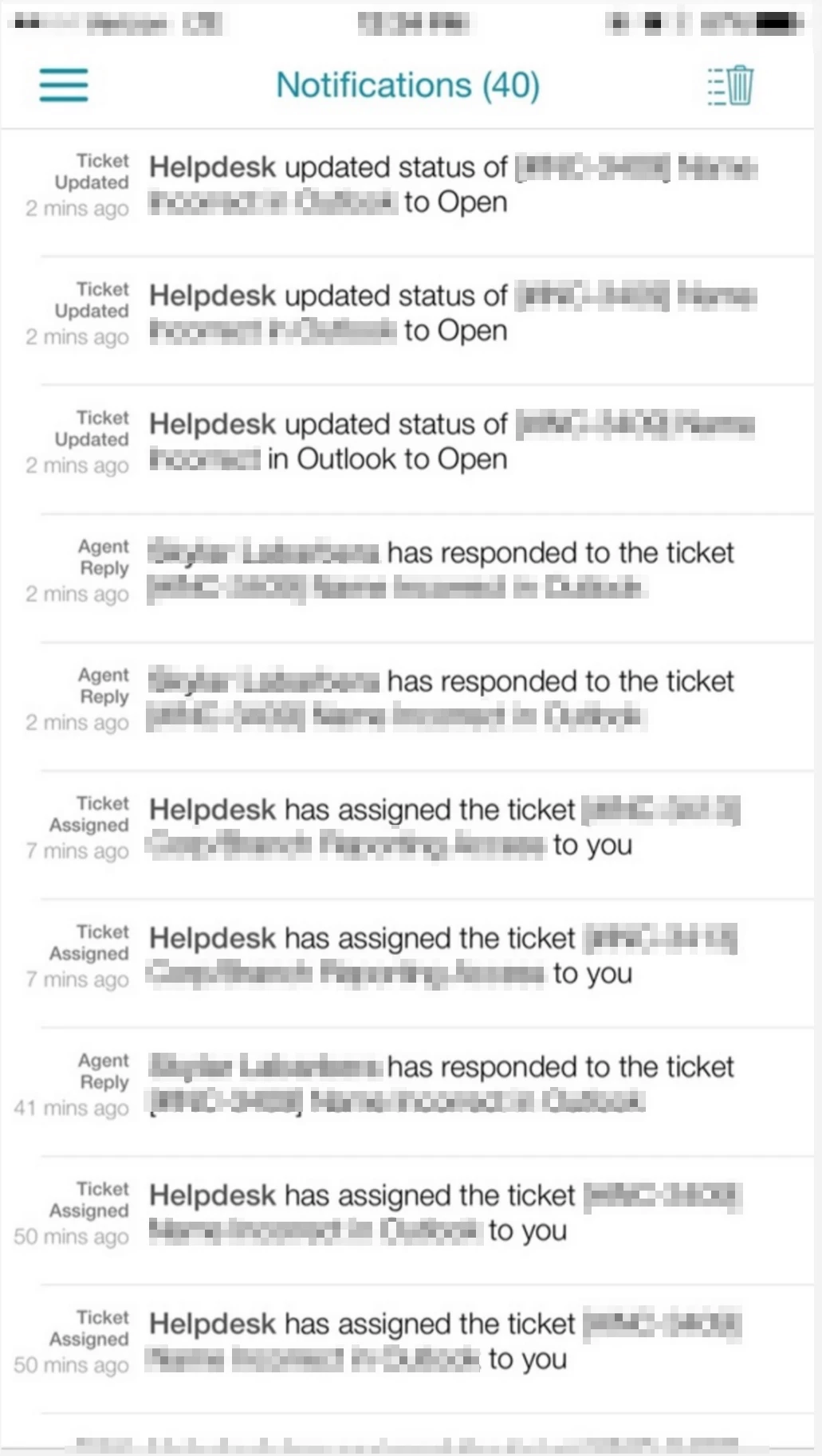
Task: Open the hamburger drawer menu
Action: pos(64,84)
